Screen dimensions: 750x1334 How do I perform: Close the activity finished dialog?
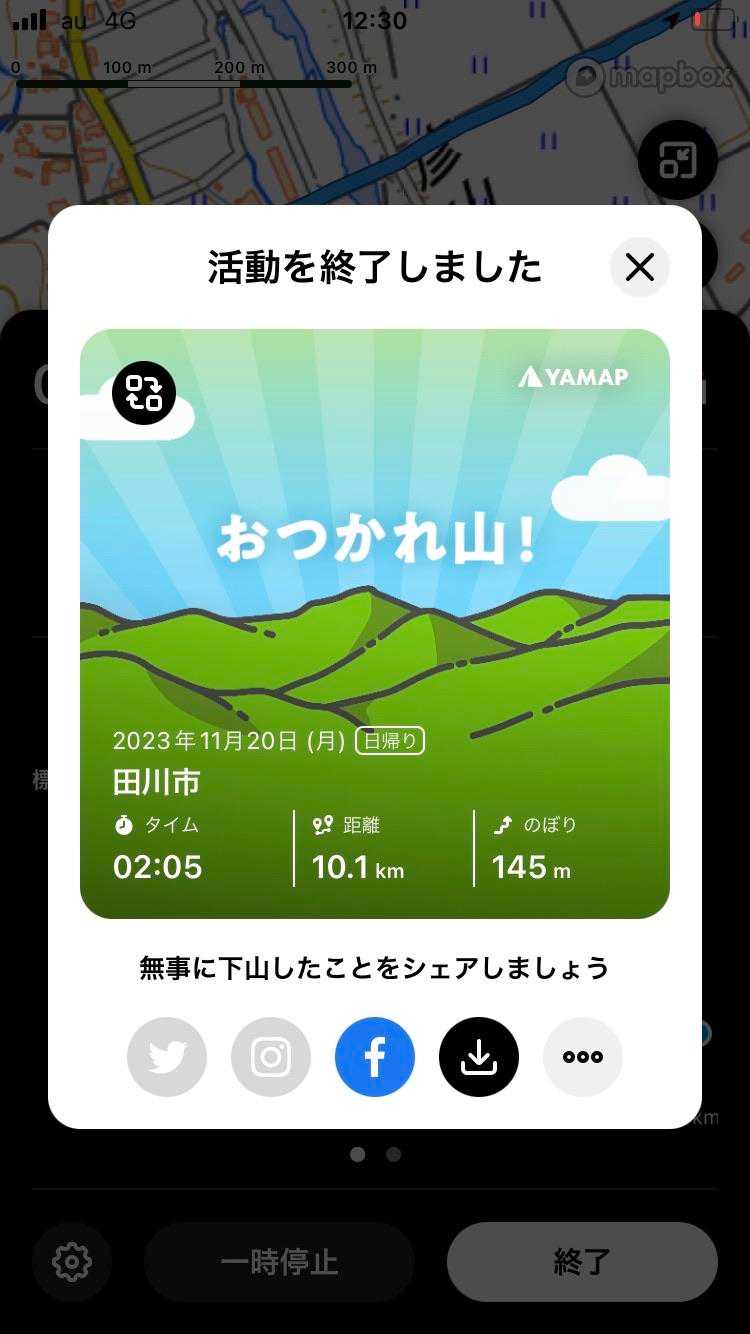639,267
